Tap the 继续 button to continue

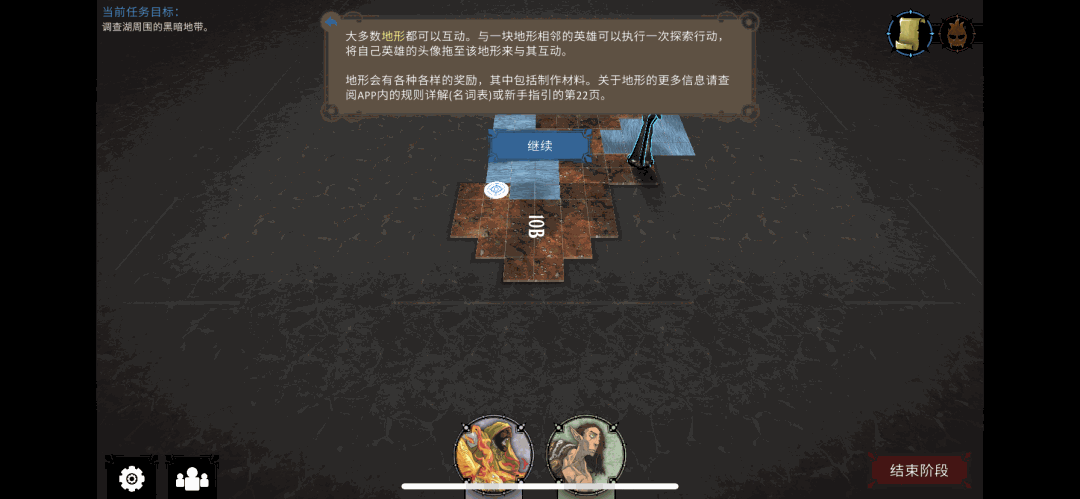tap(540, 146)
